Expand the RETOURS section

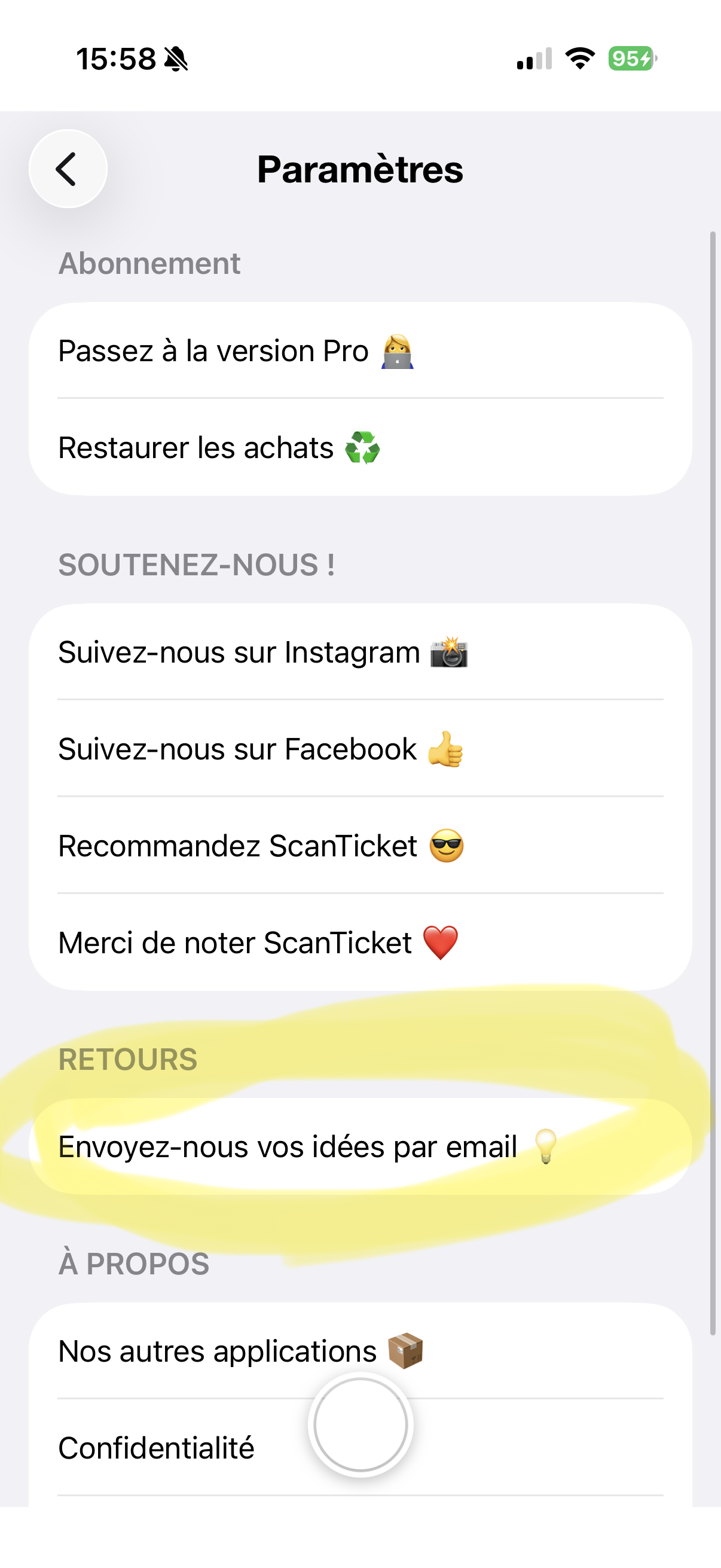[x=128, y=1058]
